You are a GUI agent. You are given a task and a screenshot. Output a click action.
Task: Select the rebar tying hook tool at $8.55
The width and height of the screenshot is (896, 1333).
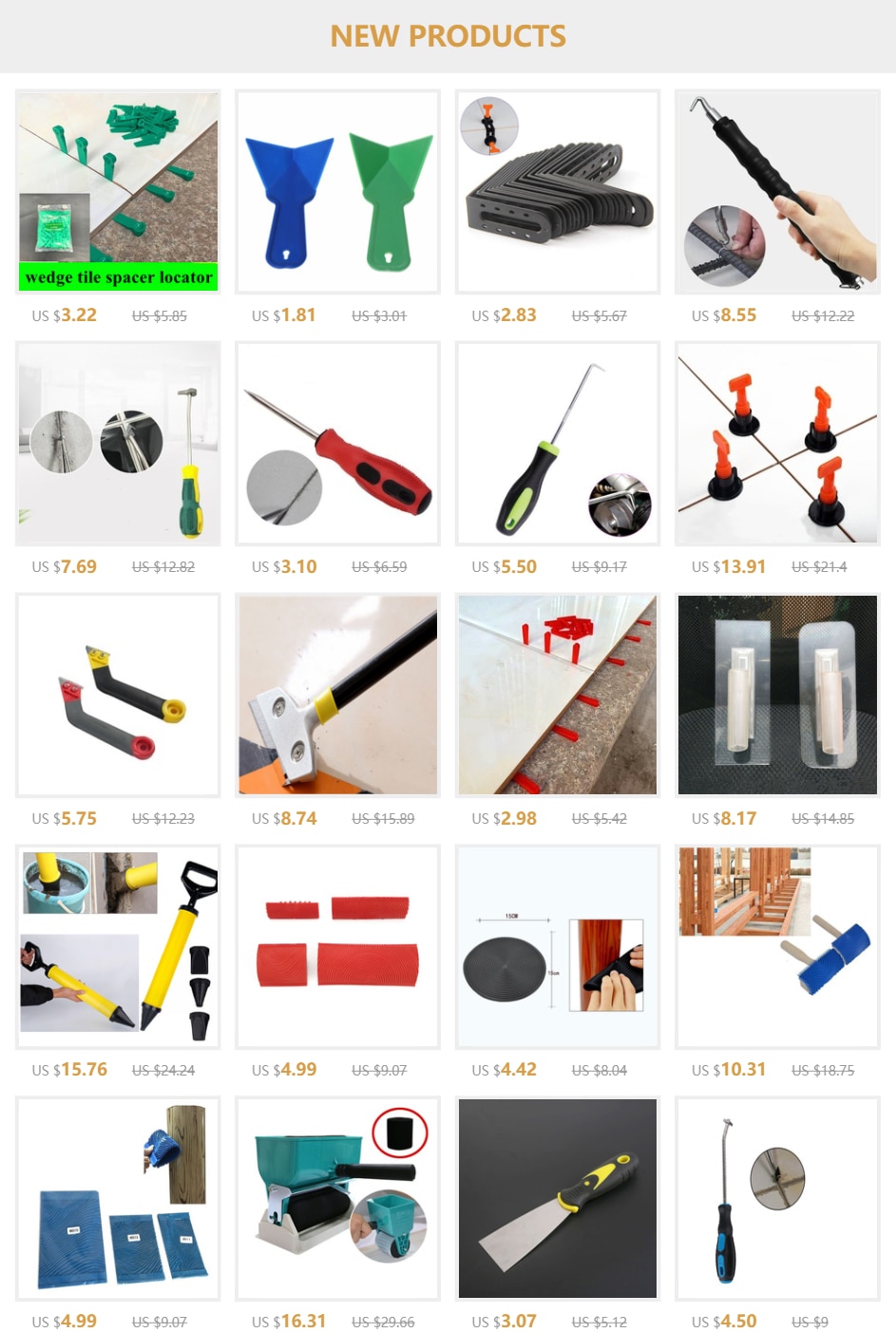(x=777, y=192)
